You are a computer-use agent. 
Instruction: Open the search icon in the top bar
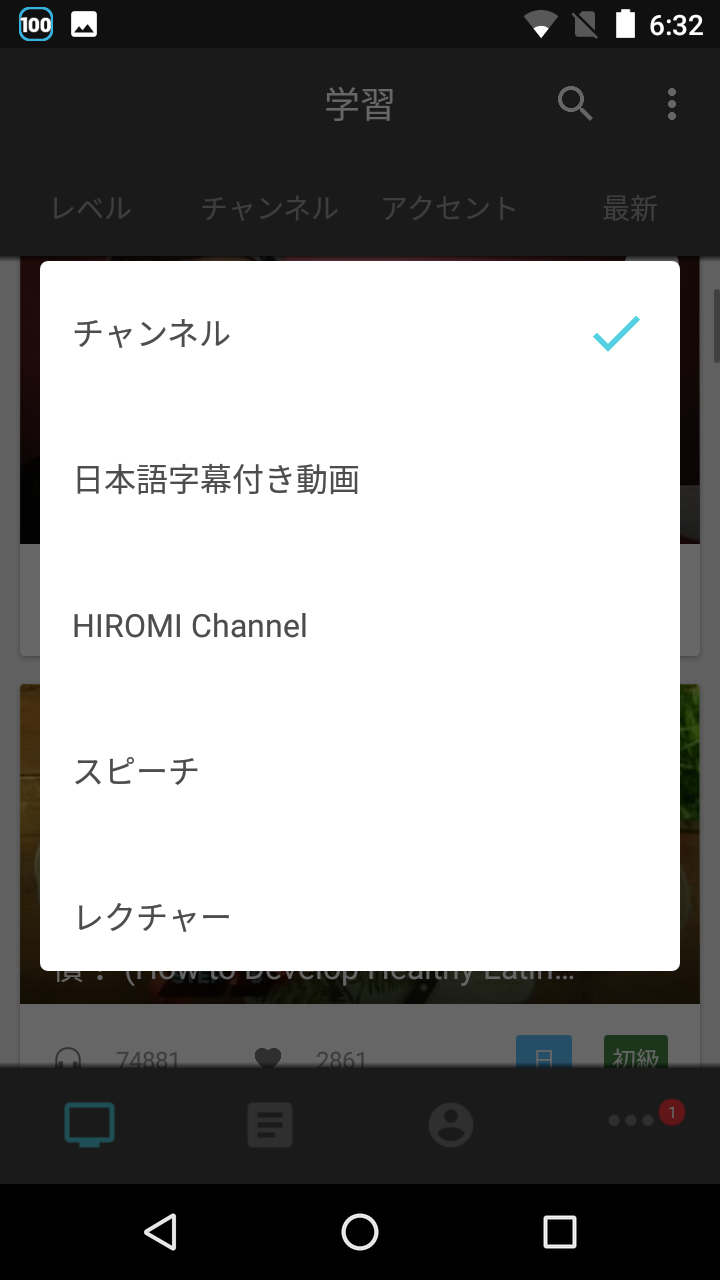(573, 103)
